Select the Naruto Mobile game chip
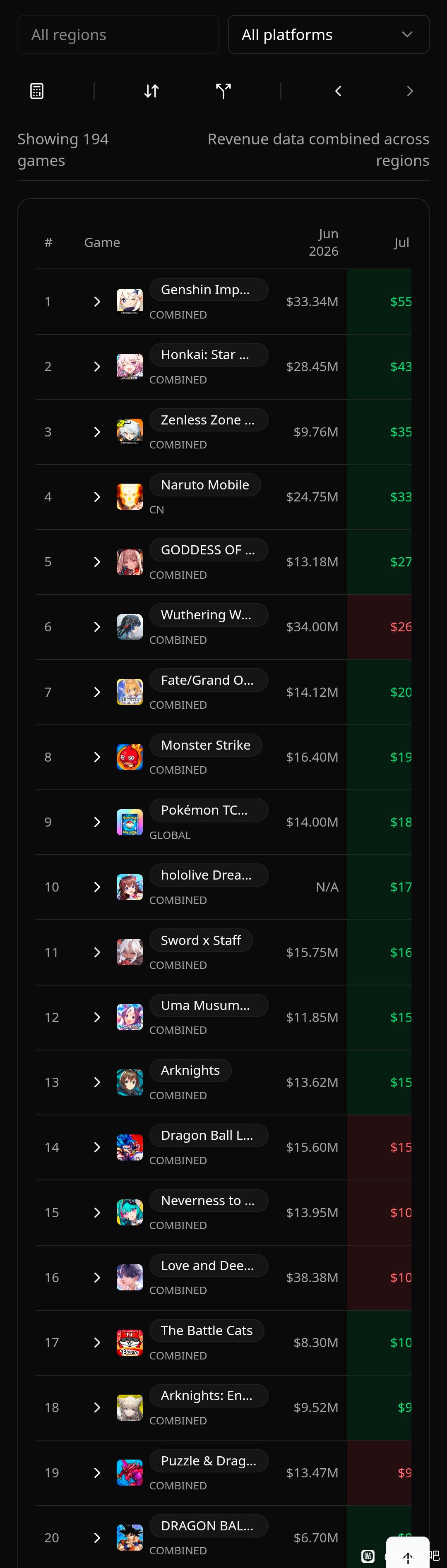Viewport: 447px width, 1568px height. [x=205, y=485]
